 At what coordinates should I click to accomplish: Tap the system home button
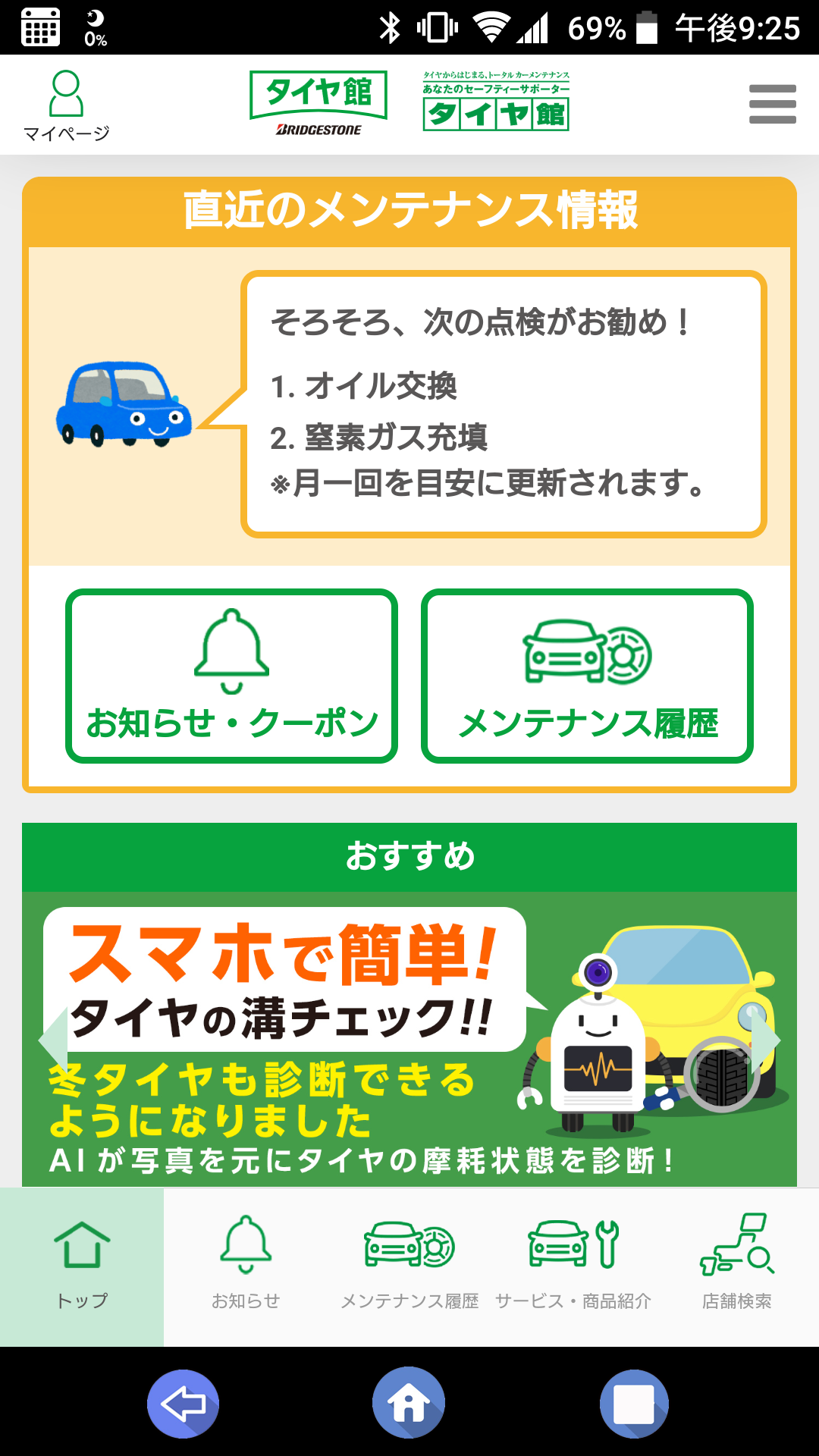point(409,1404)
